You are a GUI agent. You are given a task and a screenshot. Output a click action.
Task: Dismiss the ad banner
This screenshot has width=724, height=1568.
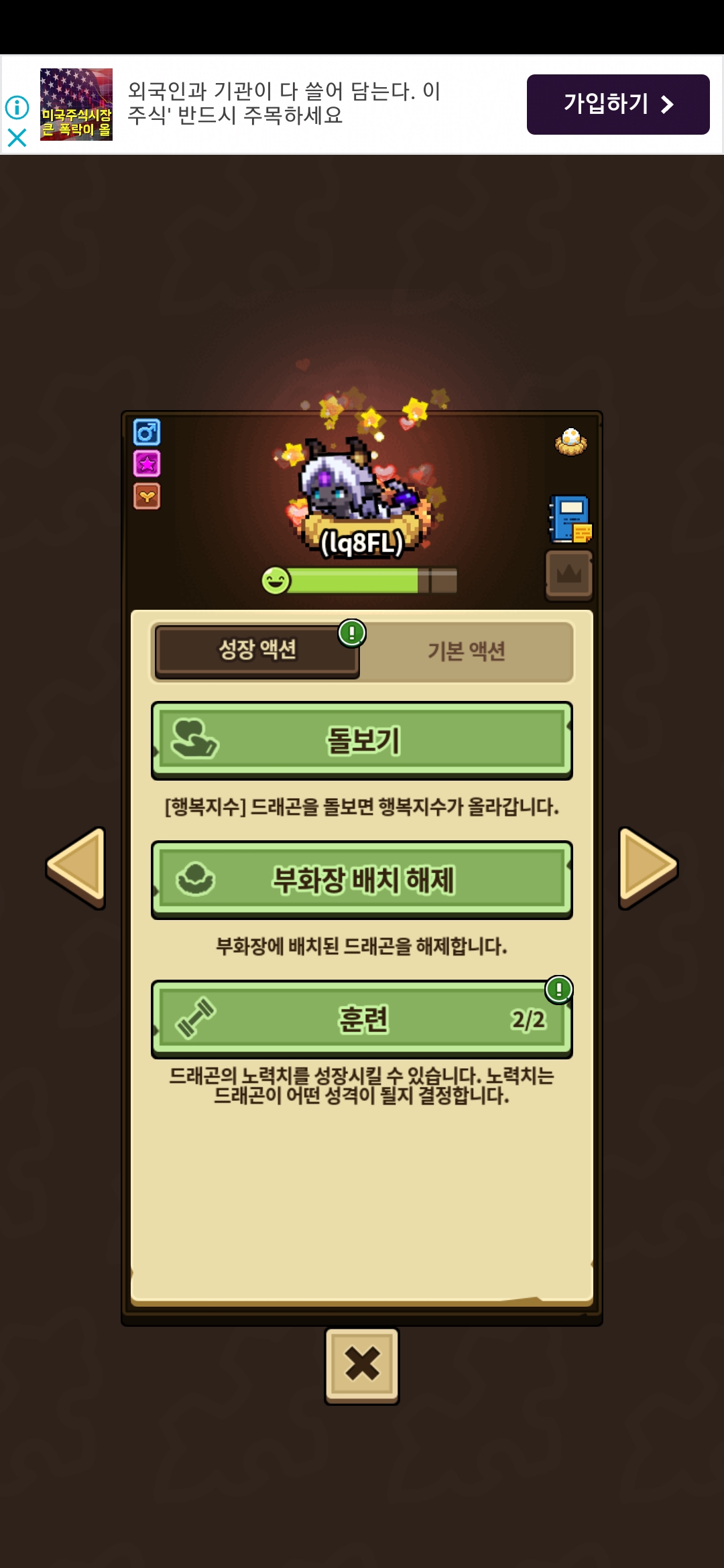click(17, 138)
